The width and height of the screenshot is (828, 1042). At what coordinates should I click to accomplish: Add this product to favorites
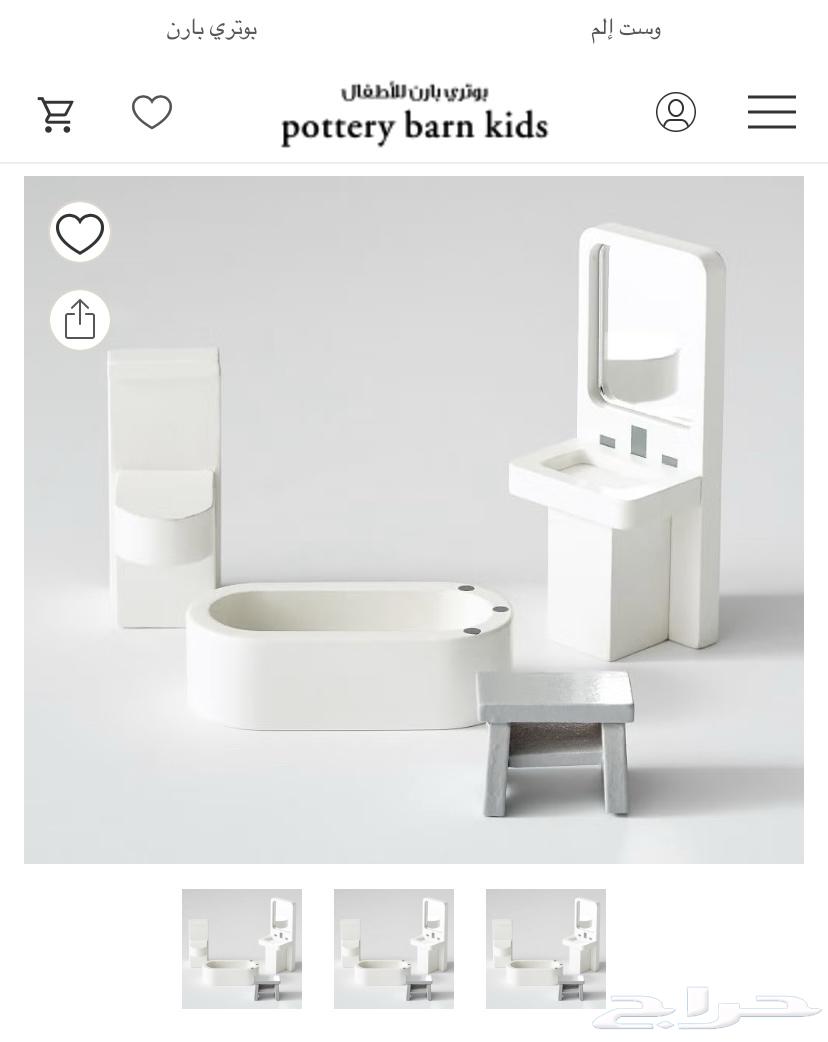tap(80, 233)
